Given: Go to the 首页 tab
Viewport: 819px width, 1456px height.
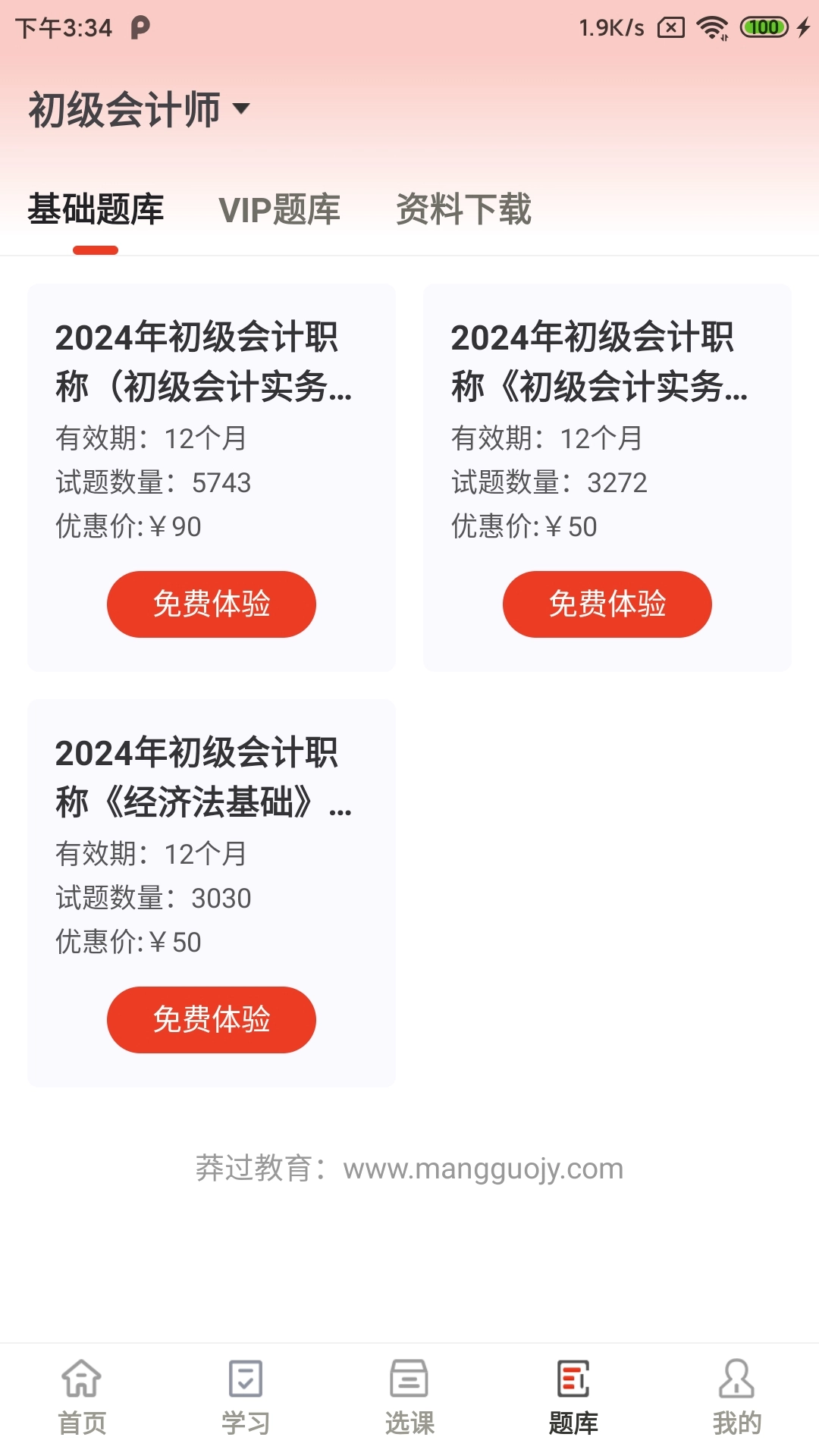Looking at the screenshot, I should [x=82, y=1398].
